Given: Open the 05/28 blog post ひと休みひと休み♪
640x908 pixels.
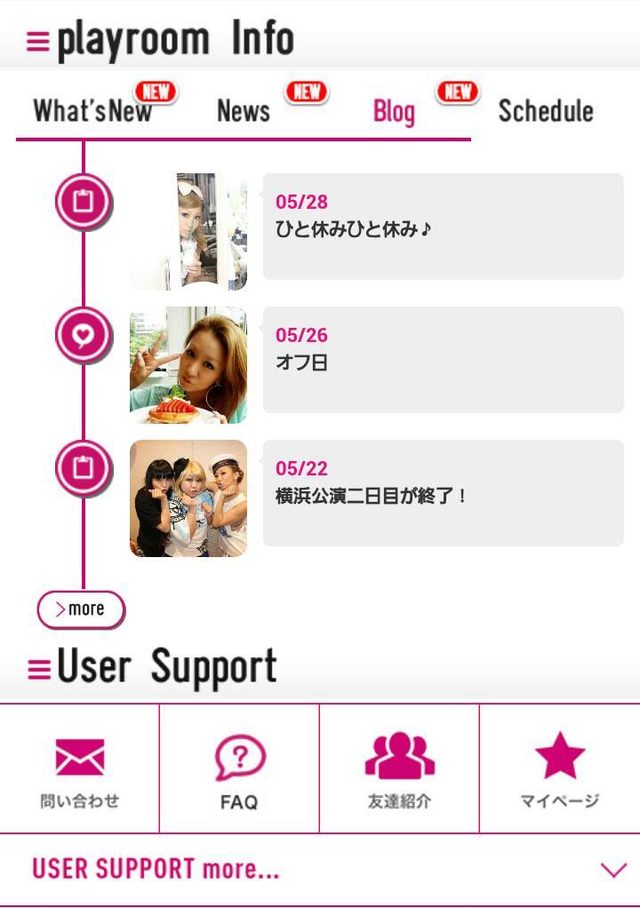Looking at the screenshot, I should 443,226.
